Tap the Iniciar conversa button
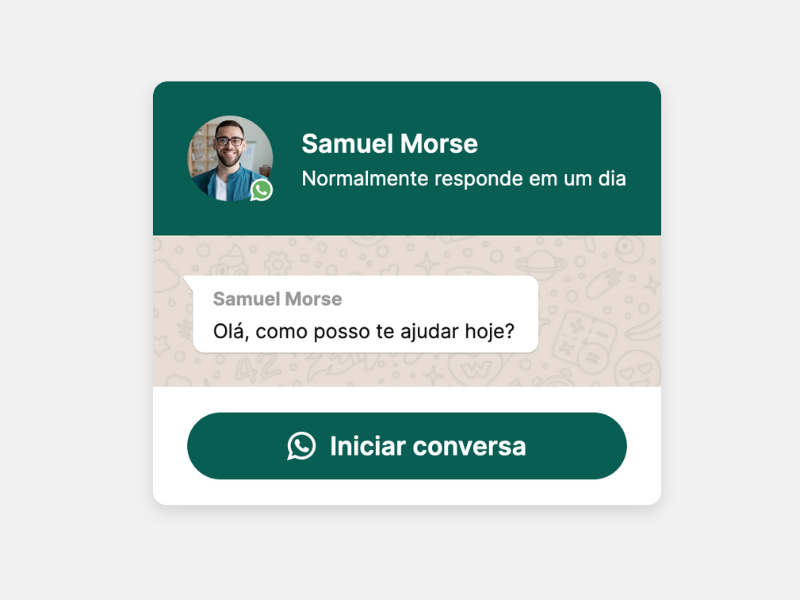Screen dimensions: 800x600 tap(407, 446)
